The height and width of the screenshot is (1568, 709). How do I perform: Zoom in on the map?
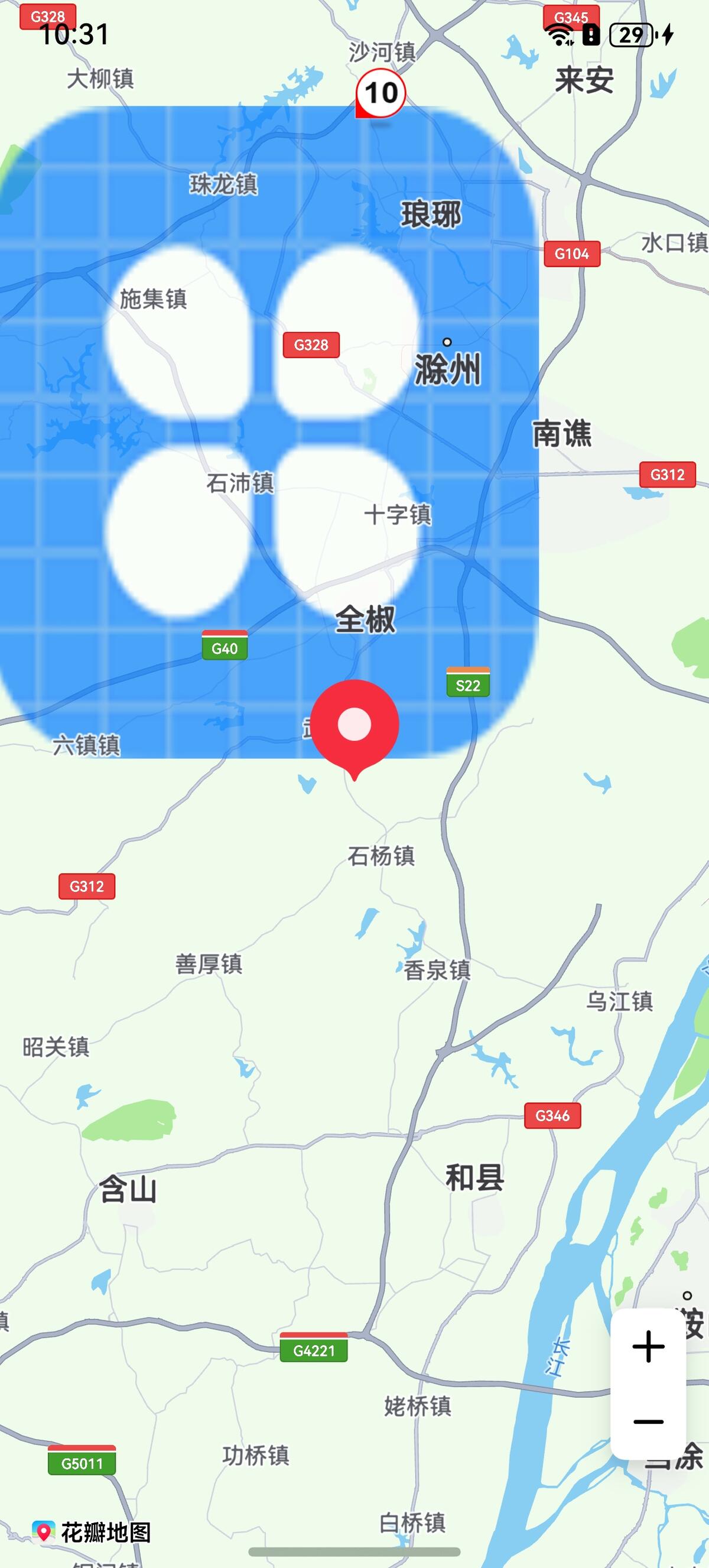coord(648,1346)
